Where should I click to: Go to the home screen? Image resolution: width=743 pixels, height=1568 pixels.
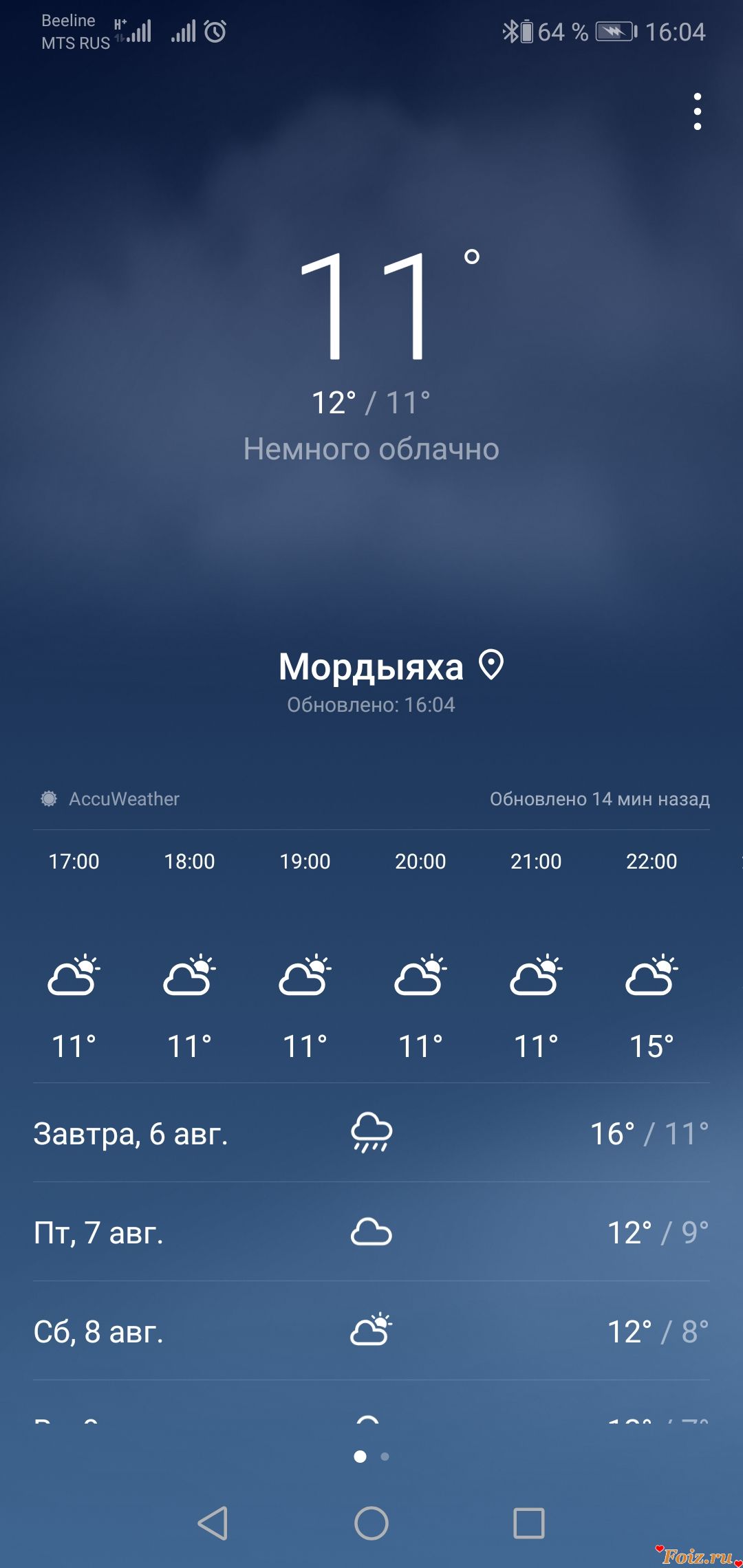tap(371, 1523)
